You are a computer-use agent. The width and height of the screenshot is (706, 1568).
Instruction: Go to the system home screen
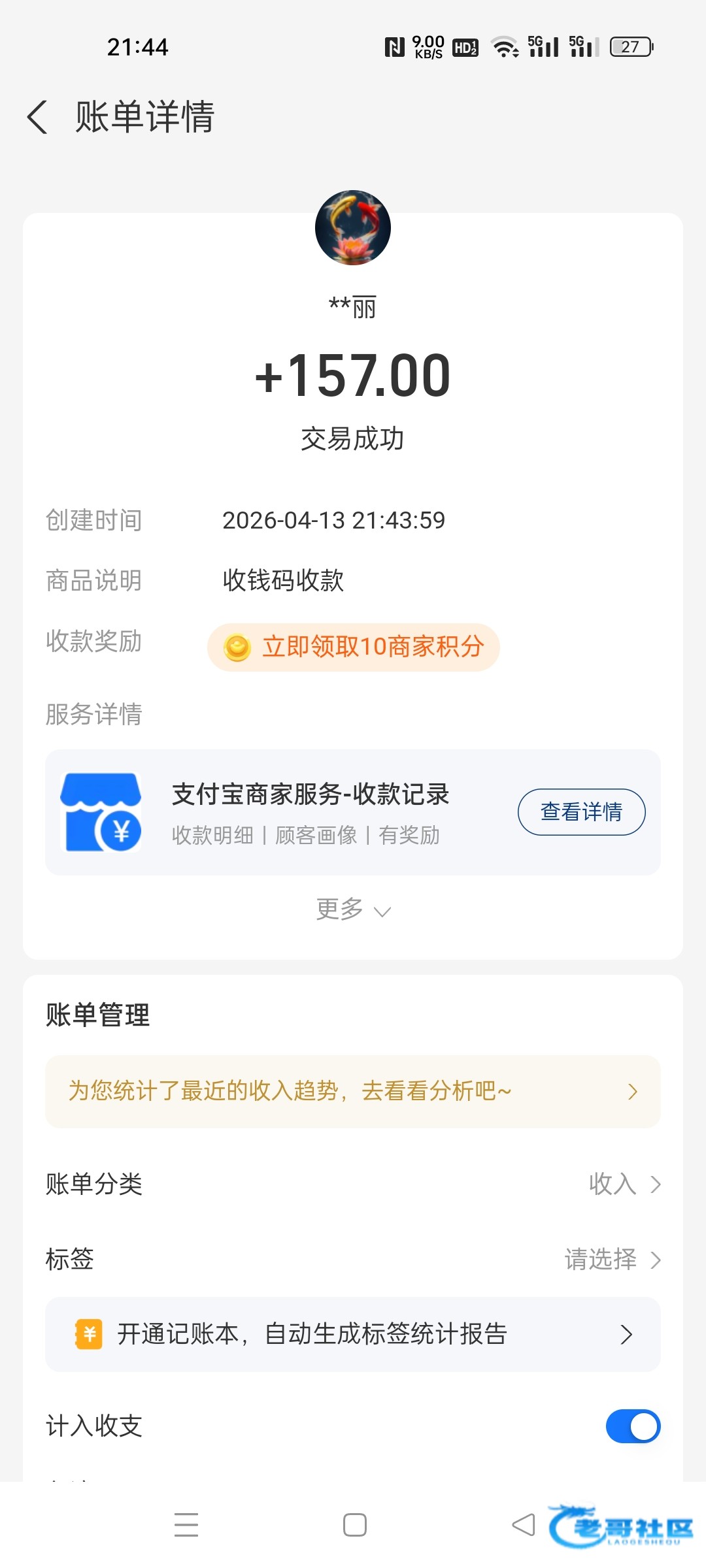[x=354, y=1525]
